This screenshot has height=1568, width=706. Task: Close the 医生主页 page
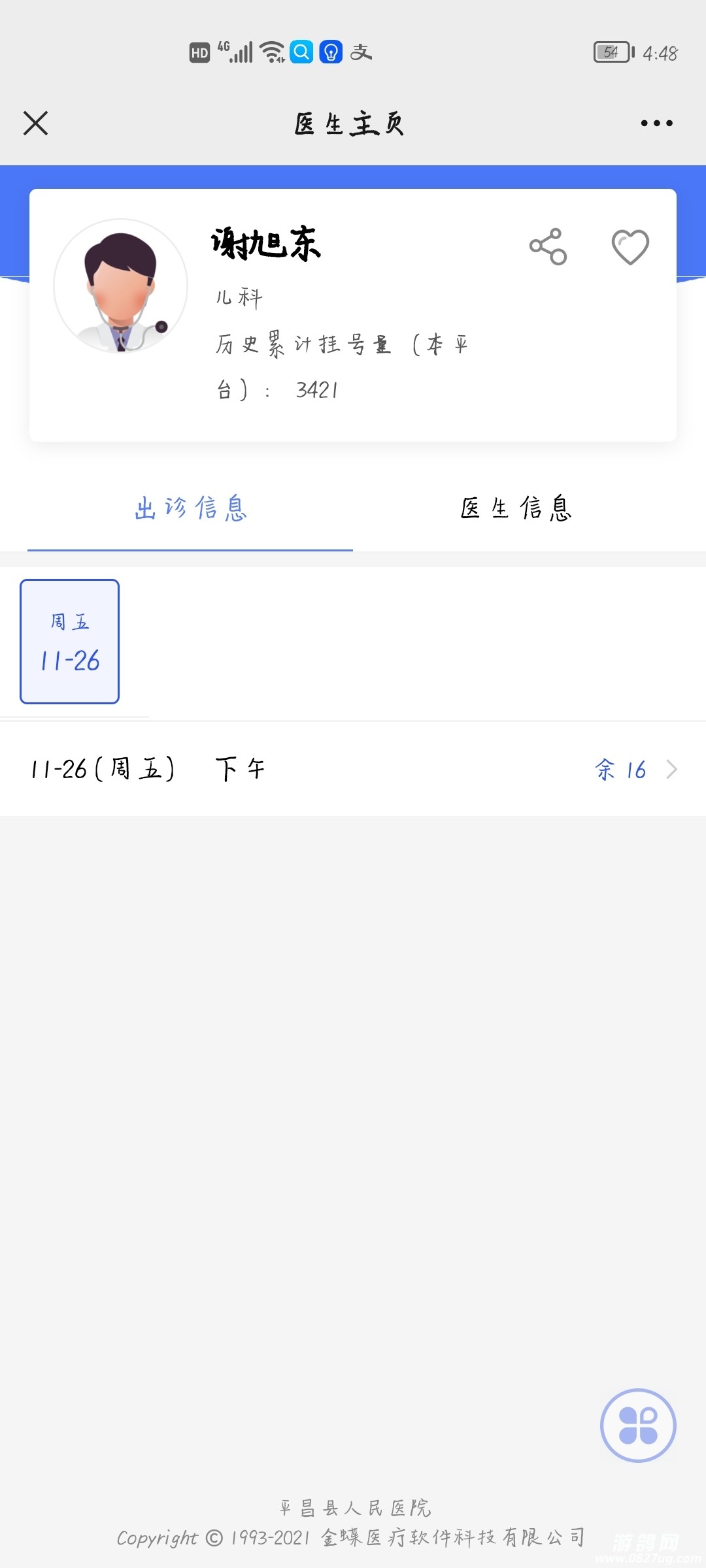point(36,123)
